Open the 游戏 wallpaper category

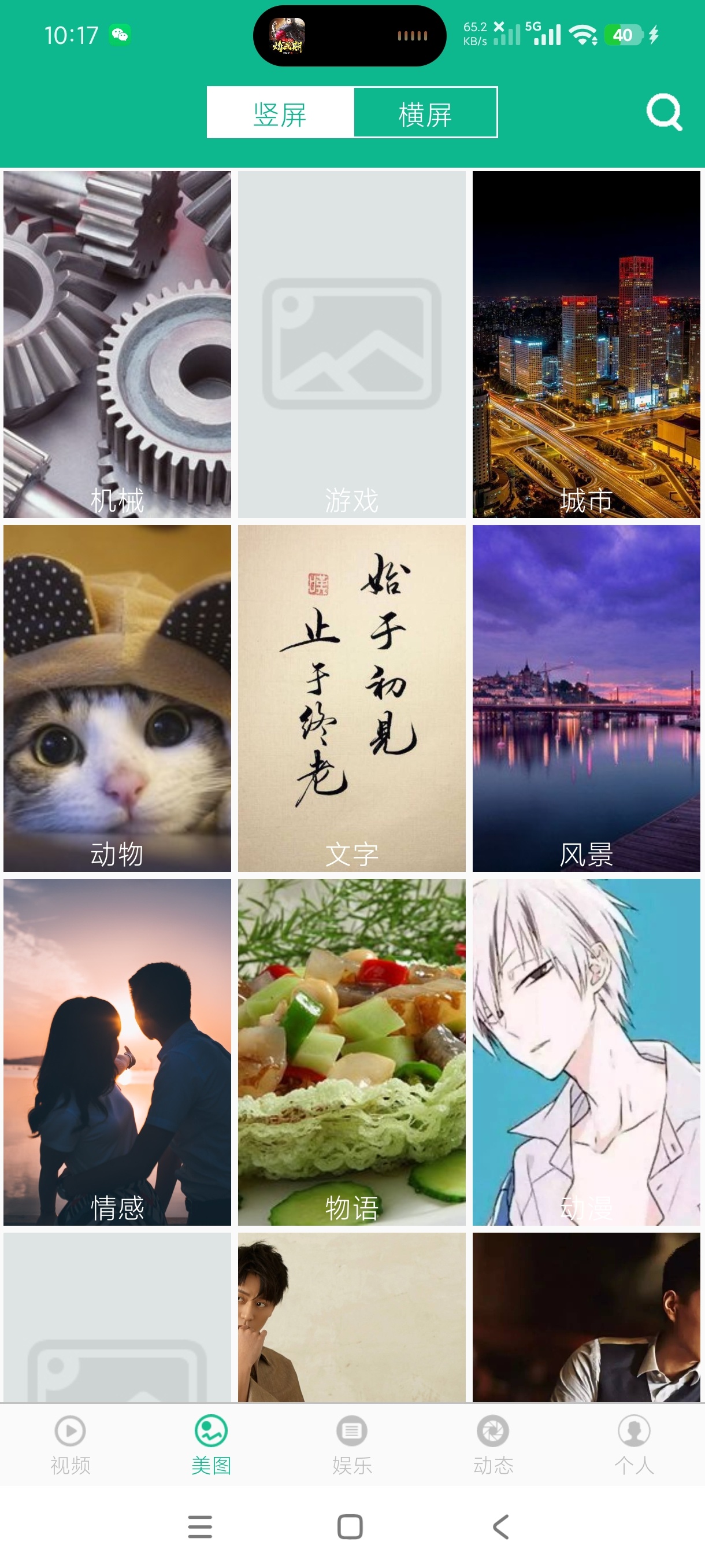click(351, 345)
